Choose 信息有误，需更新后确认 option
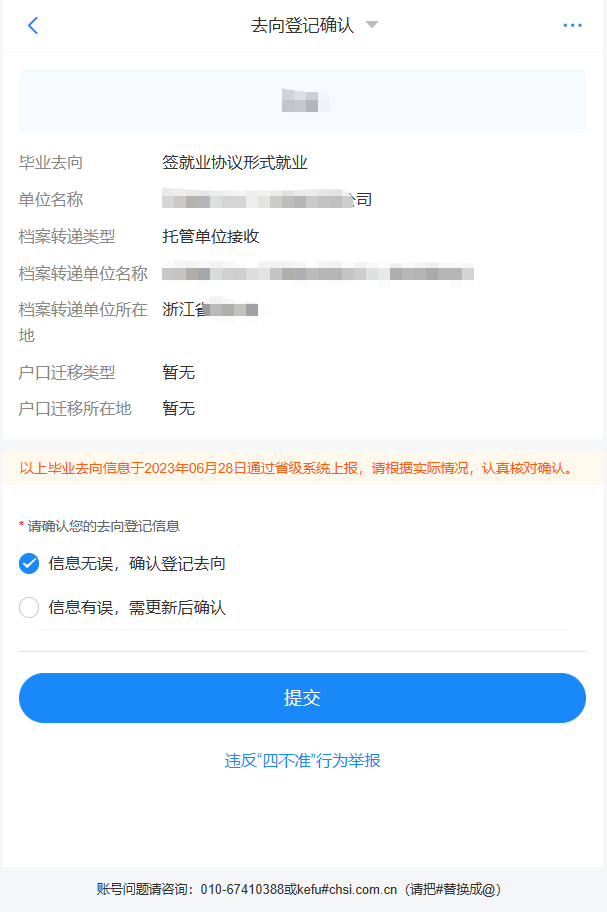Screen dimensions: 607x912 click(29, 607)
